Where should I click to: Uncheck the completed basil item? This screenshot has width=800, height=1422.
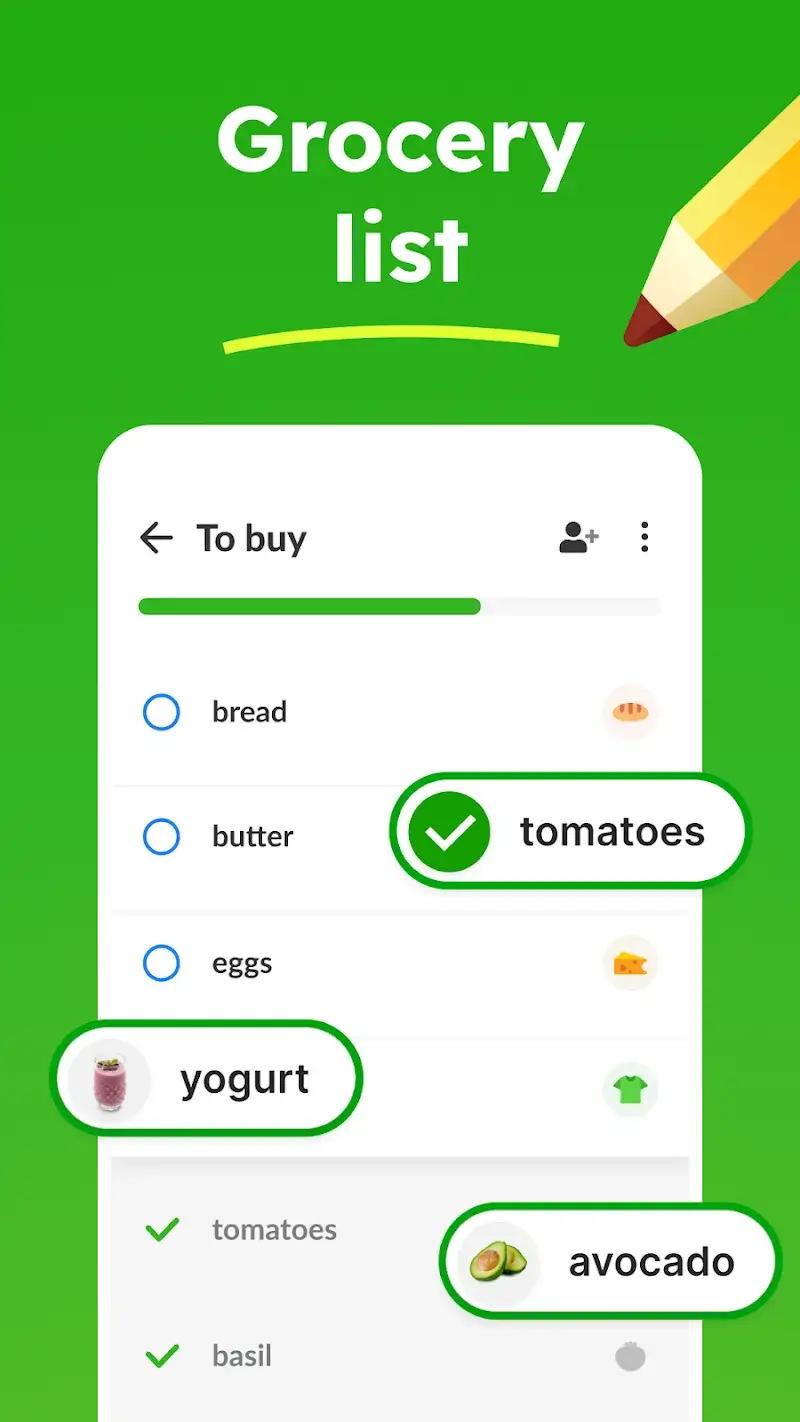click(161, 1356)
